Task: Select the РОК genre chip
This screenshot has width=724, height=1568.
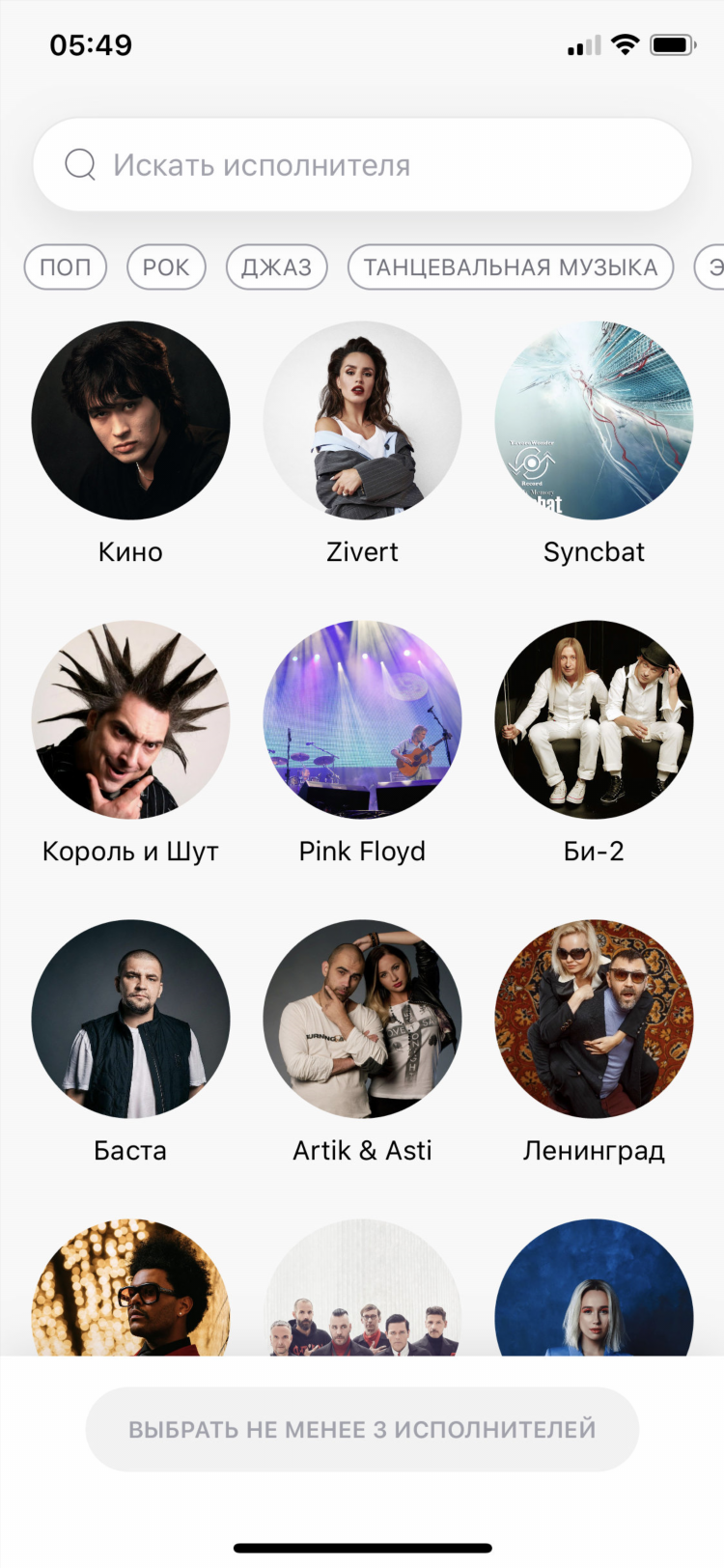Action: pos(166,267)
